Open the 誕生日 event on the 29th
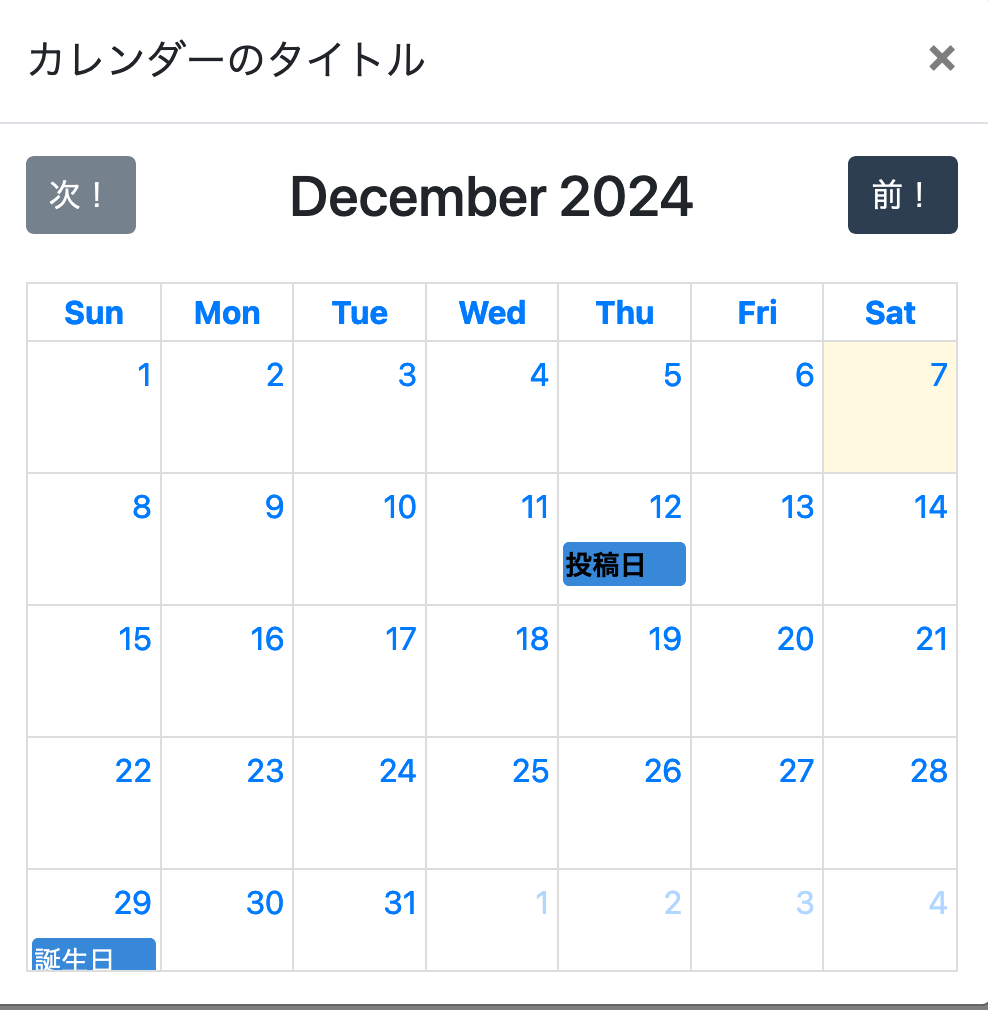The image size is (988, 1010). click(93, 956)
